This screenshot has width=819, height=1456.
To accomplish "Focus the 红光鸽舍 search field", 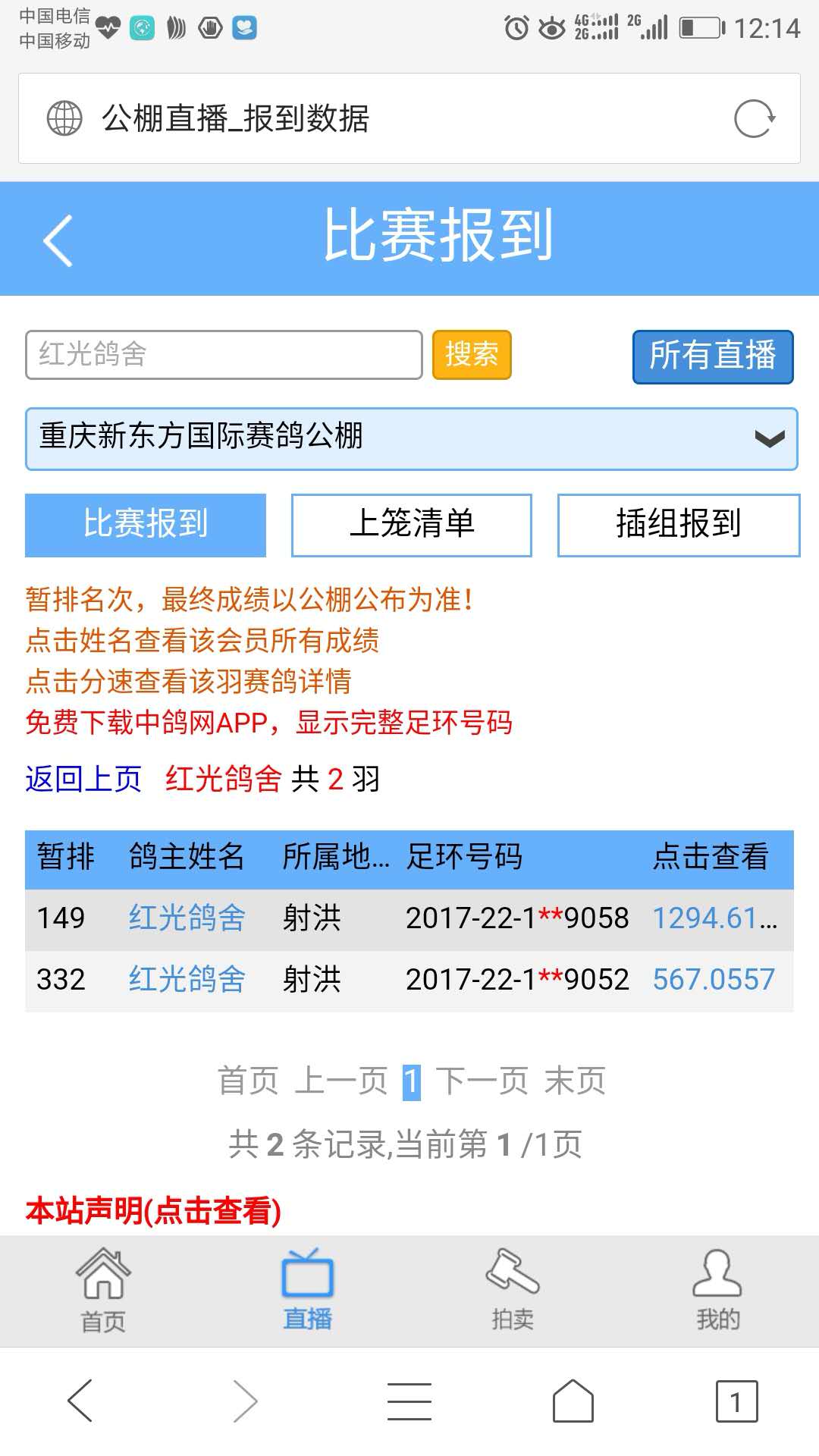I will pos(224,354).
